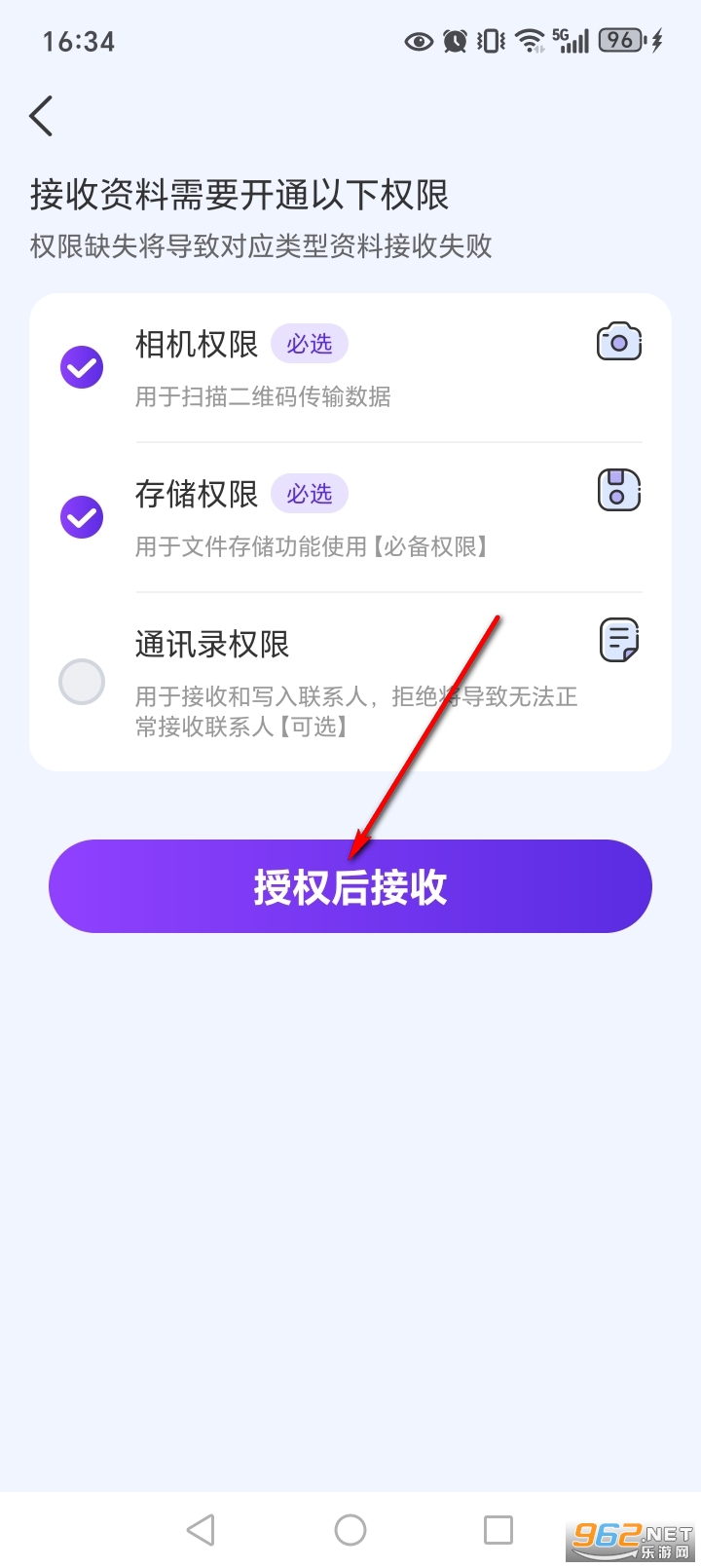Tap the 必选 badge next to 相机权限
The width and height of the screenshot is (701, 1568).
[310, 343]
